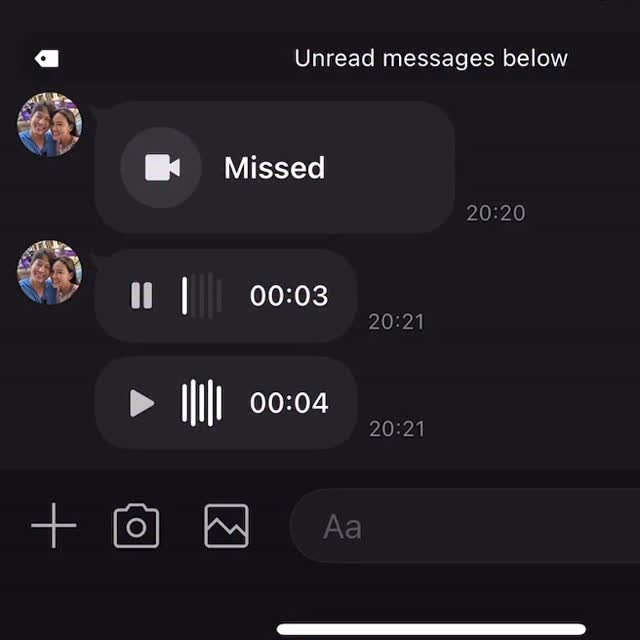Focus the Aa message input field
Screen dimensions: 640x640
pos(460,526)
